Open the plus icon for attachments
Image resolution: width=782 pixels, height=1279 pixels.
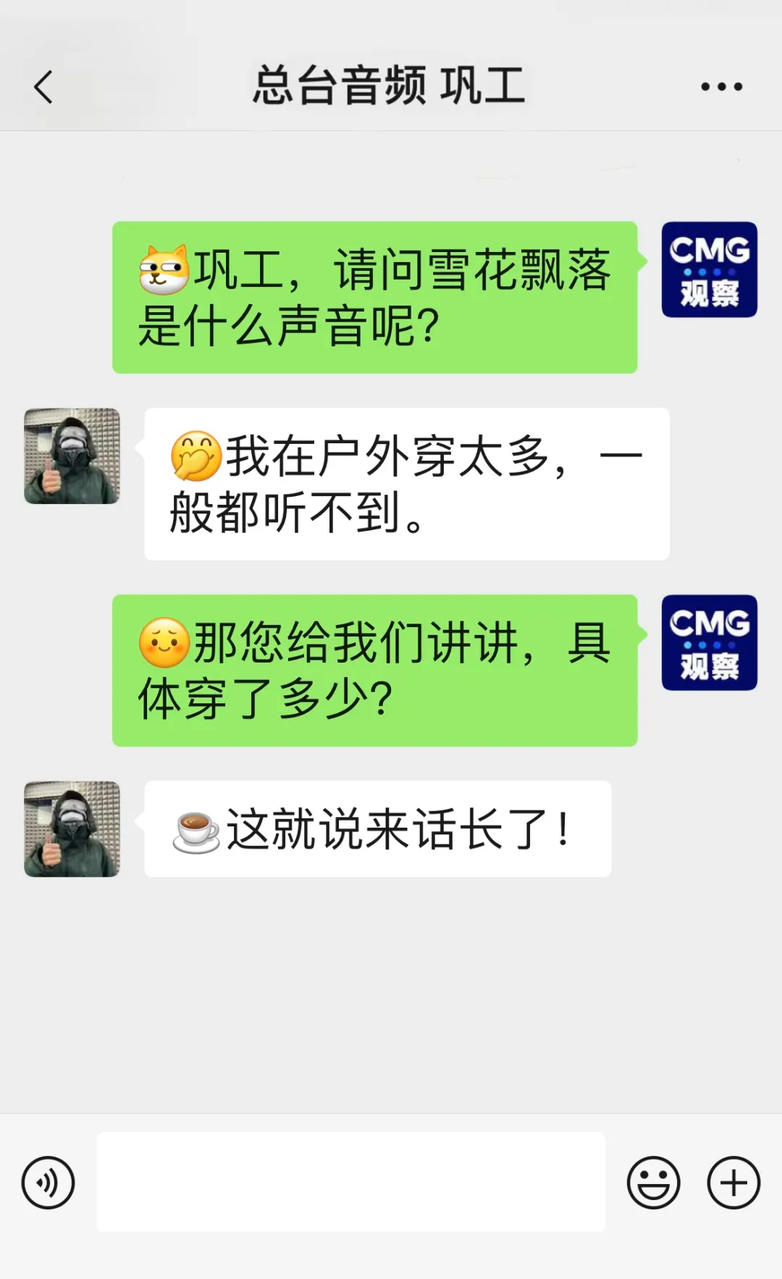click(732, 1182)
